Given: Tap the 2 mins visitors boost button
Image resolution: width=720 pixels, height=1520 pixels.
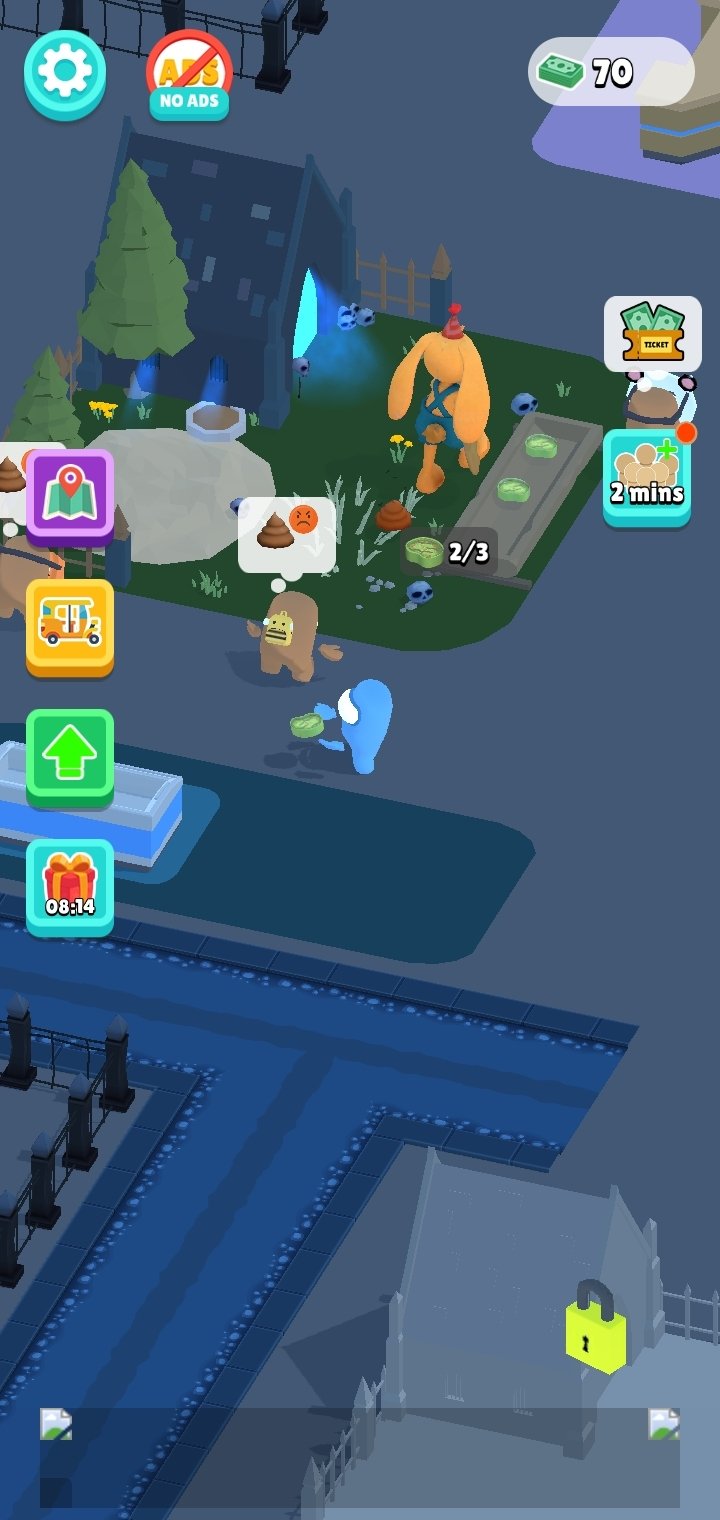Looking at the screenshot, I should click(x=647, y=477).
